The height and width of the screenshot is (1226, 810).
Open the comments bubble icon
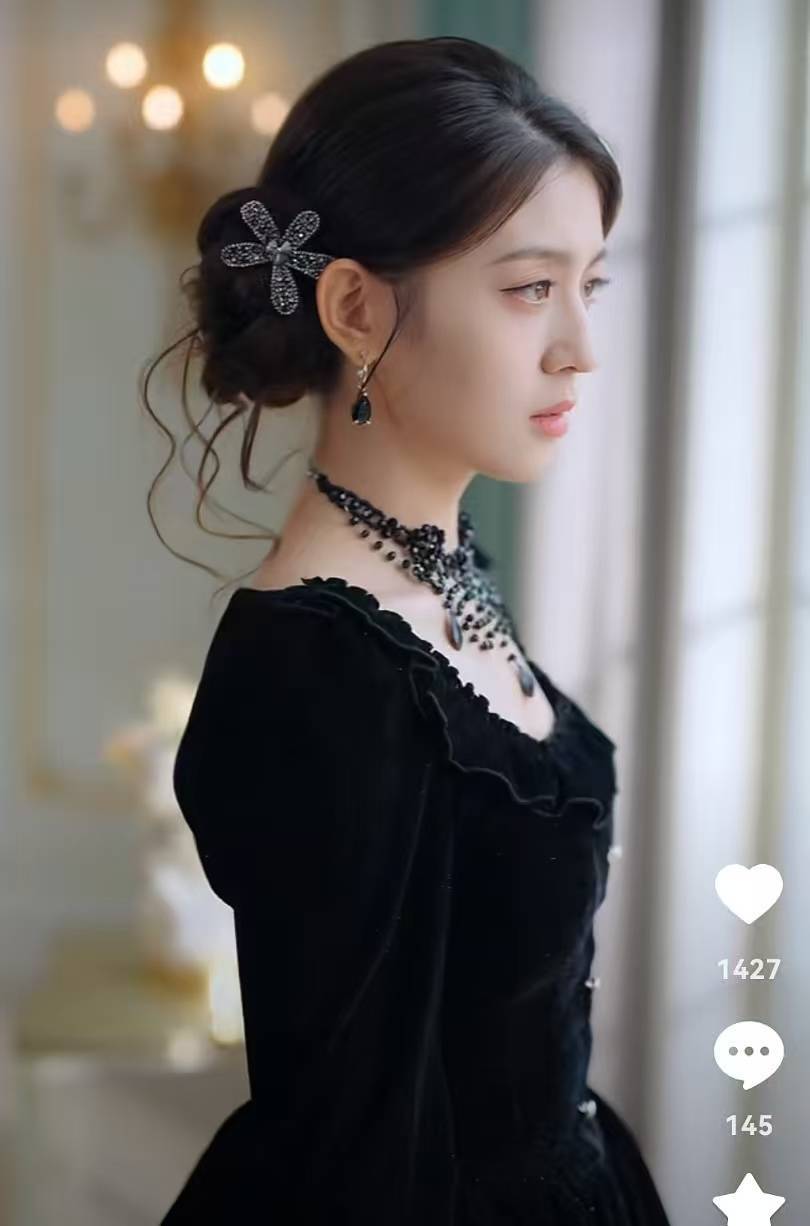(748, 1054)
